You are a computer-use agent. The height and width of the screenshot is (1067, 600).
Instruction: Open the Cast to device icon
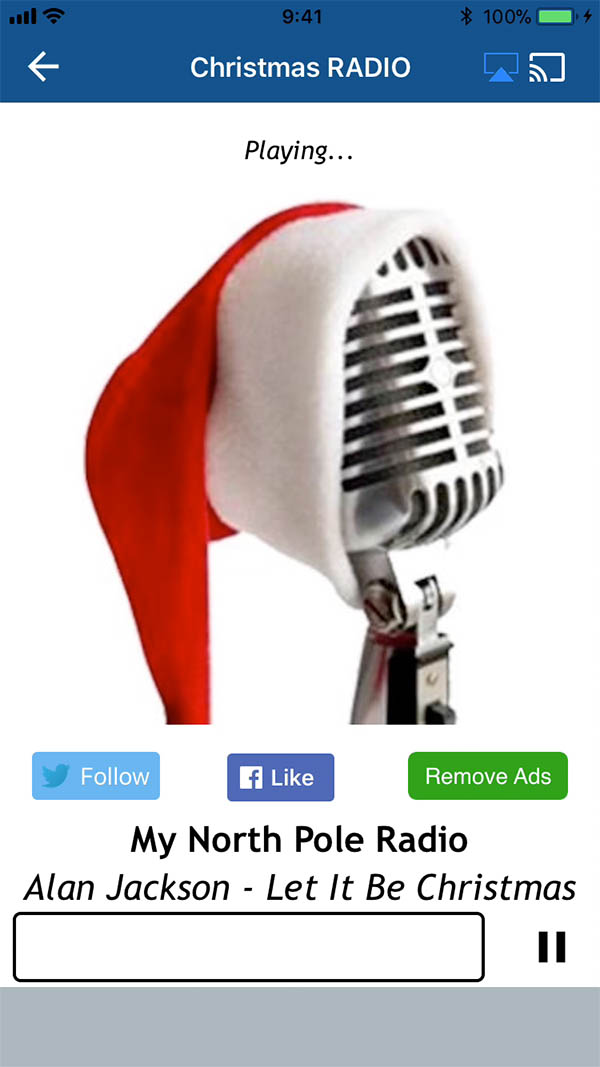pyautogui.click(x=547, y=67)
